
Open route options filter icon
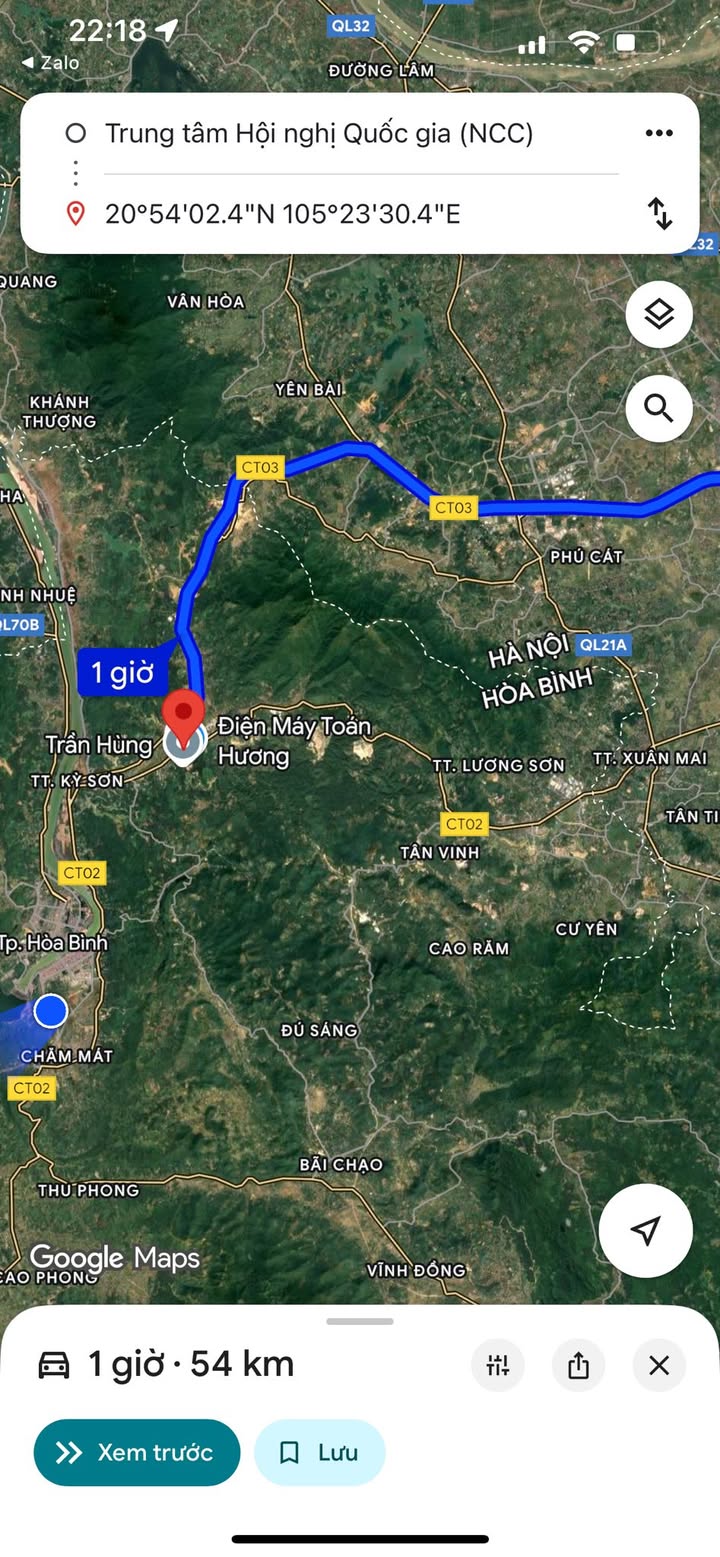(x=498, y=1365)
